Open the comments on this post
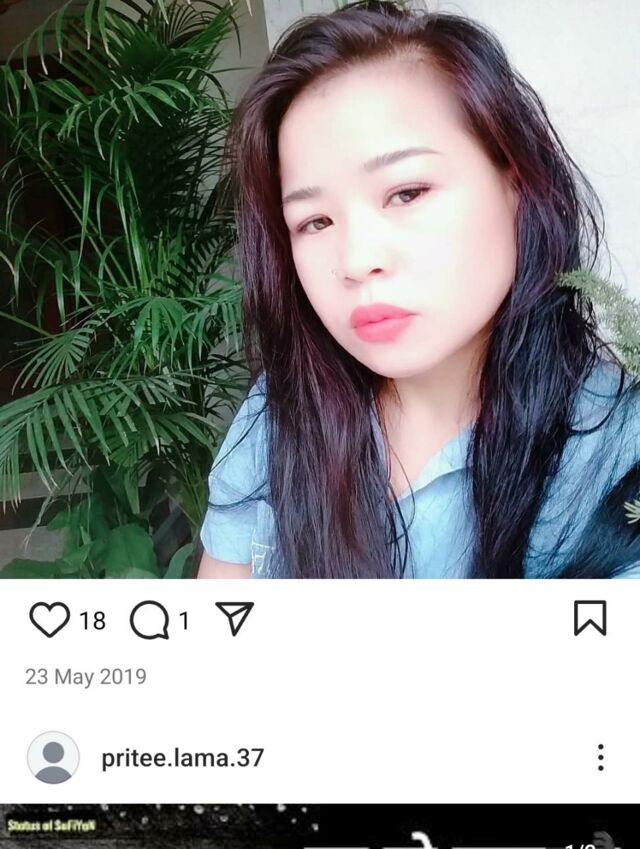The width and height of the screenshot is (640, 849). tap(149, 619)
